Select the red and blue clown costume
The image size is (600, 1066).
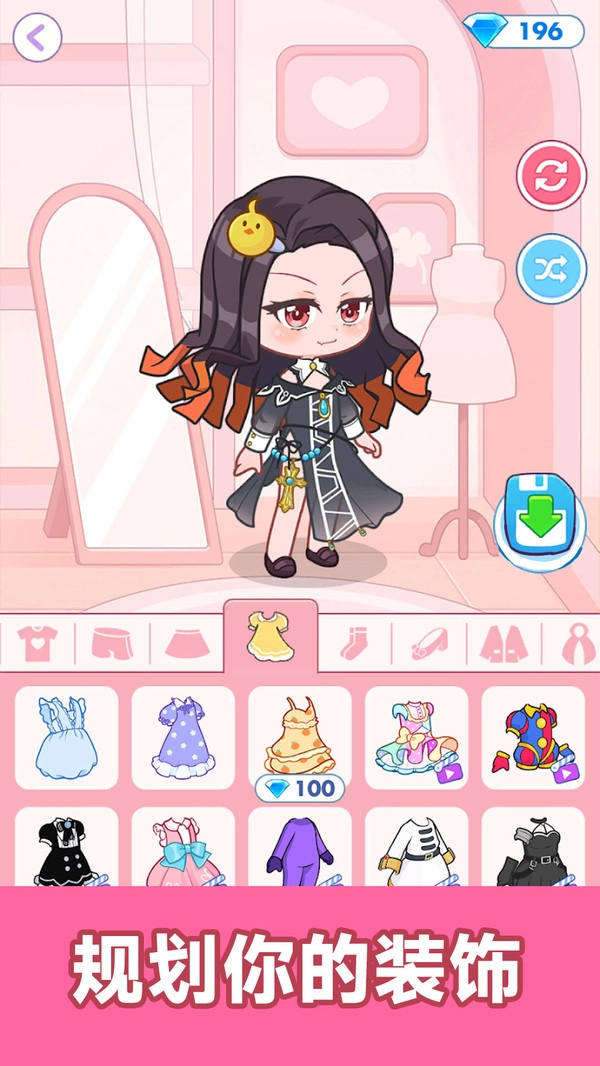pos(533,738)
